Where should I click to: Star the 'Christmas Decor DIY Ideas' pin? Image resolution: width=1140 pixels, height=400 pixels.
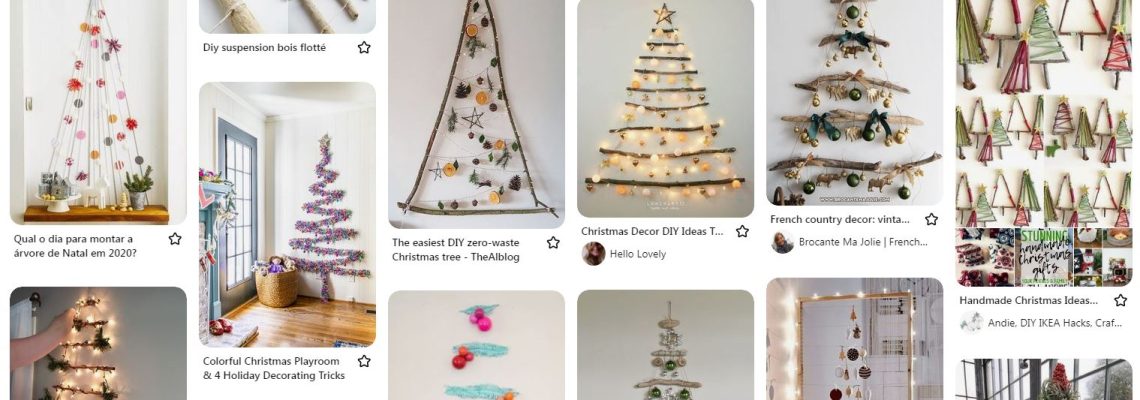tap(742, 231)
